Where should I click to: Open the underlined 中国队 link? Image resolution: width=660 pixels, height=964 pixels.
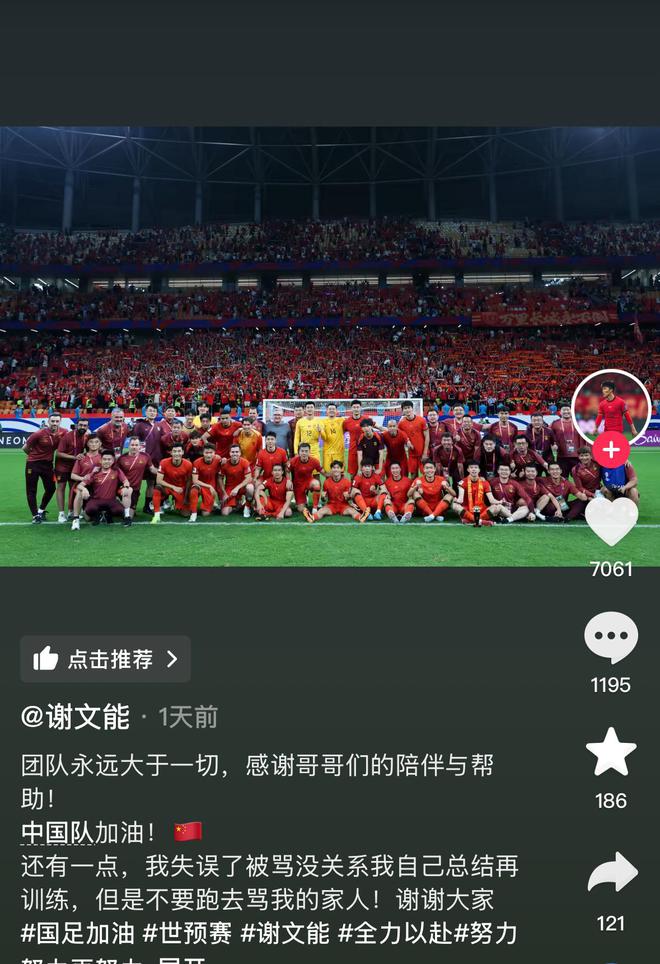pyautogui.click(x=57, y=832)
